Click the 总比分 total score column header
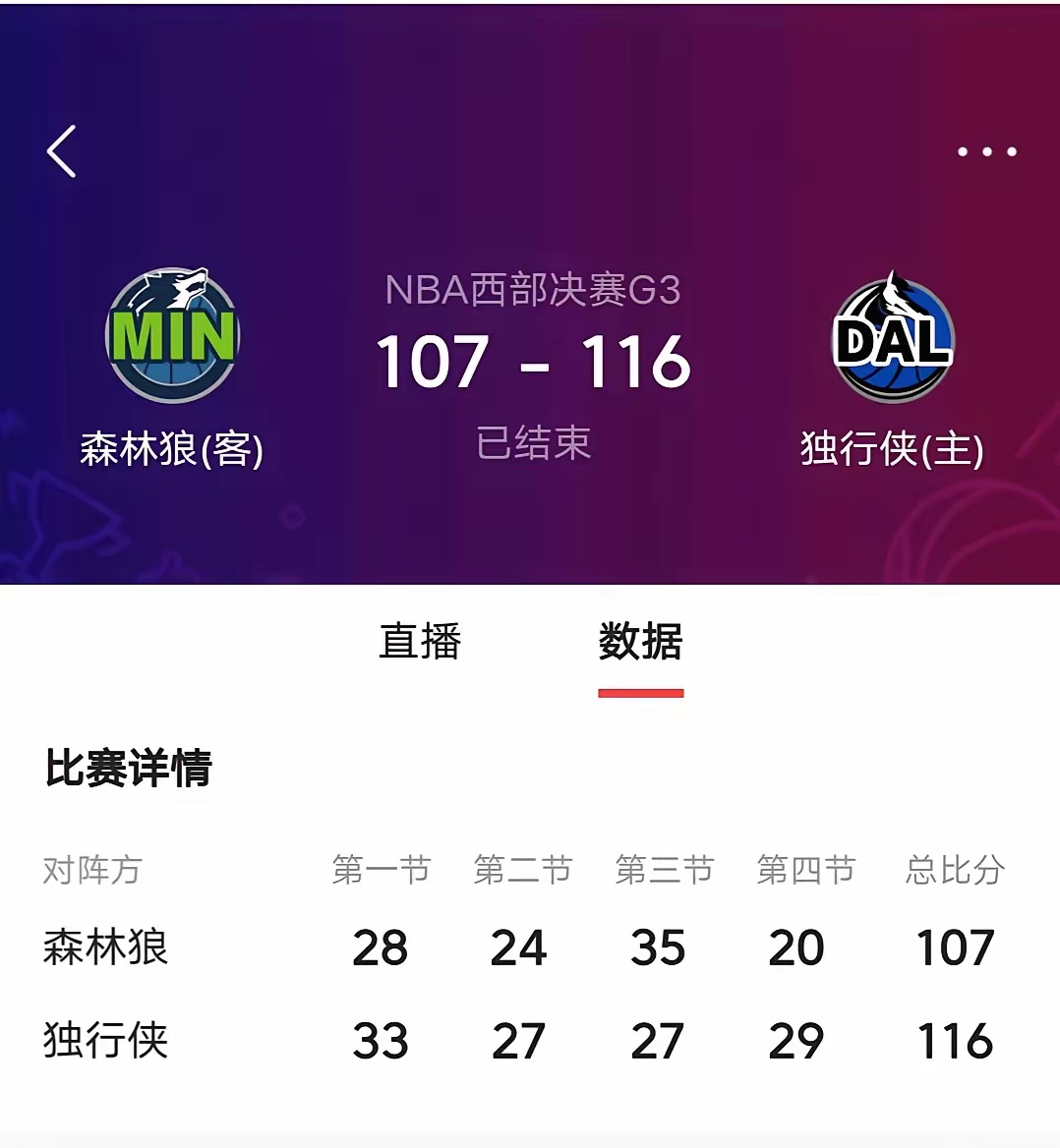Screen dimensions: 1060x1148 [x=954, y=871]
